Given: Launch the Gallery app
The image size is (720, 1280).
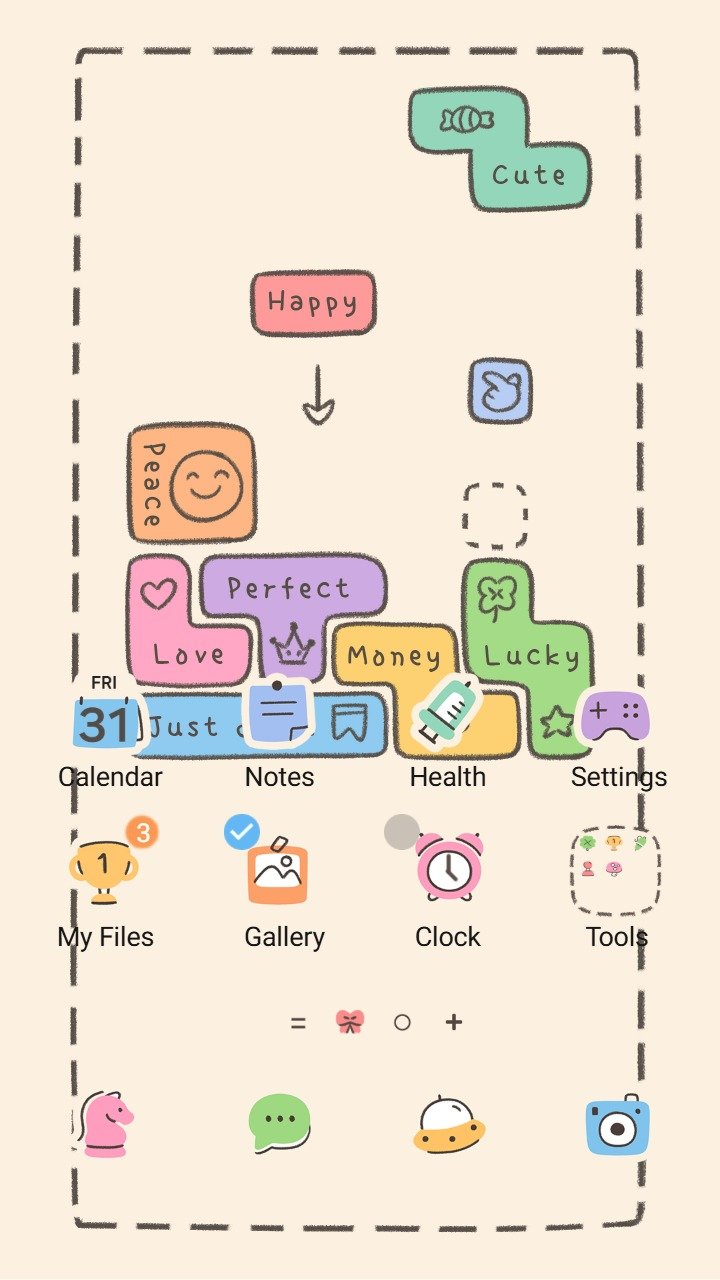Looking at the screenshot, I should [x=279, y=870].
